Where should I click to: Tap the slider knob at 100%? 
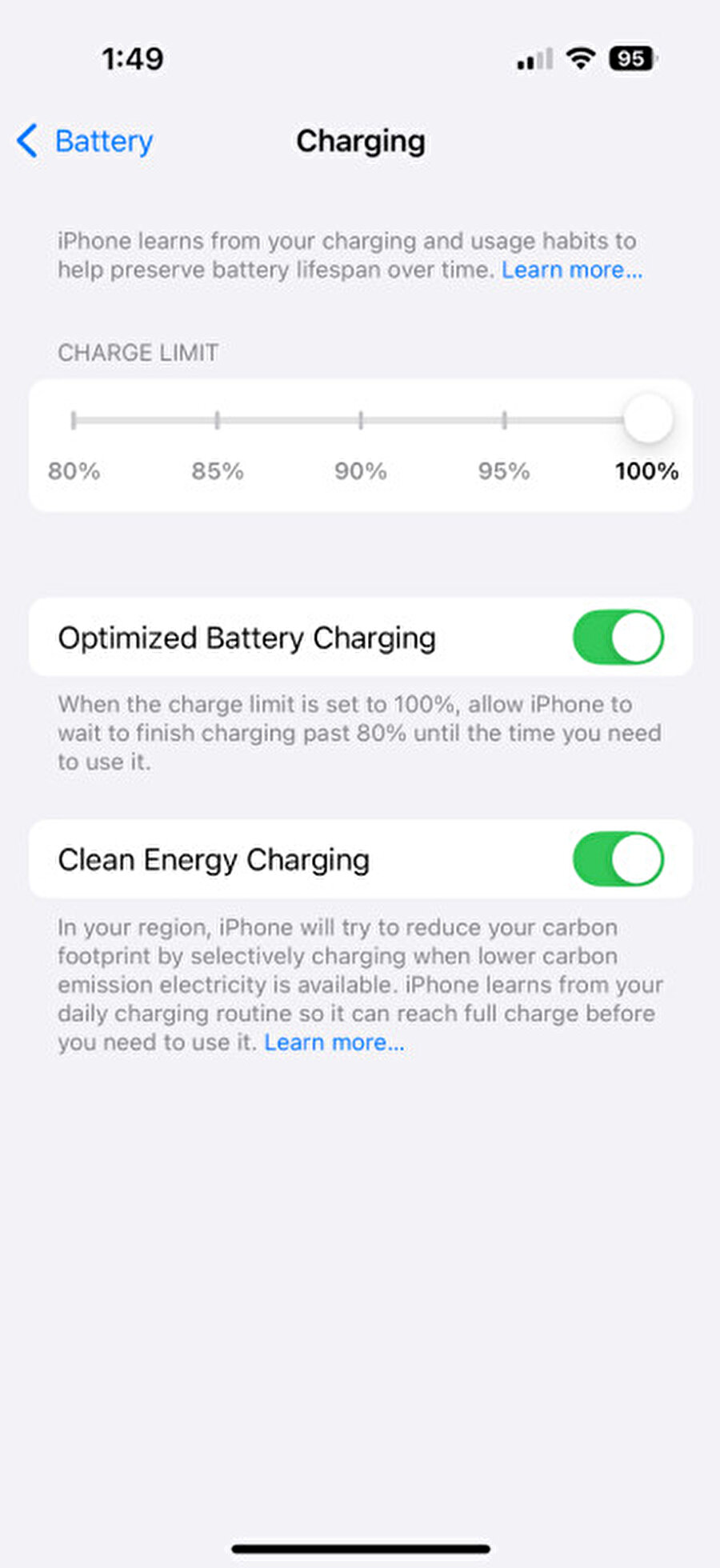pyautogui.click(x=647, y=418)
